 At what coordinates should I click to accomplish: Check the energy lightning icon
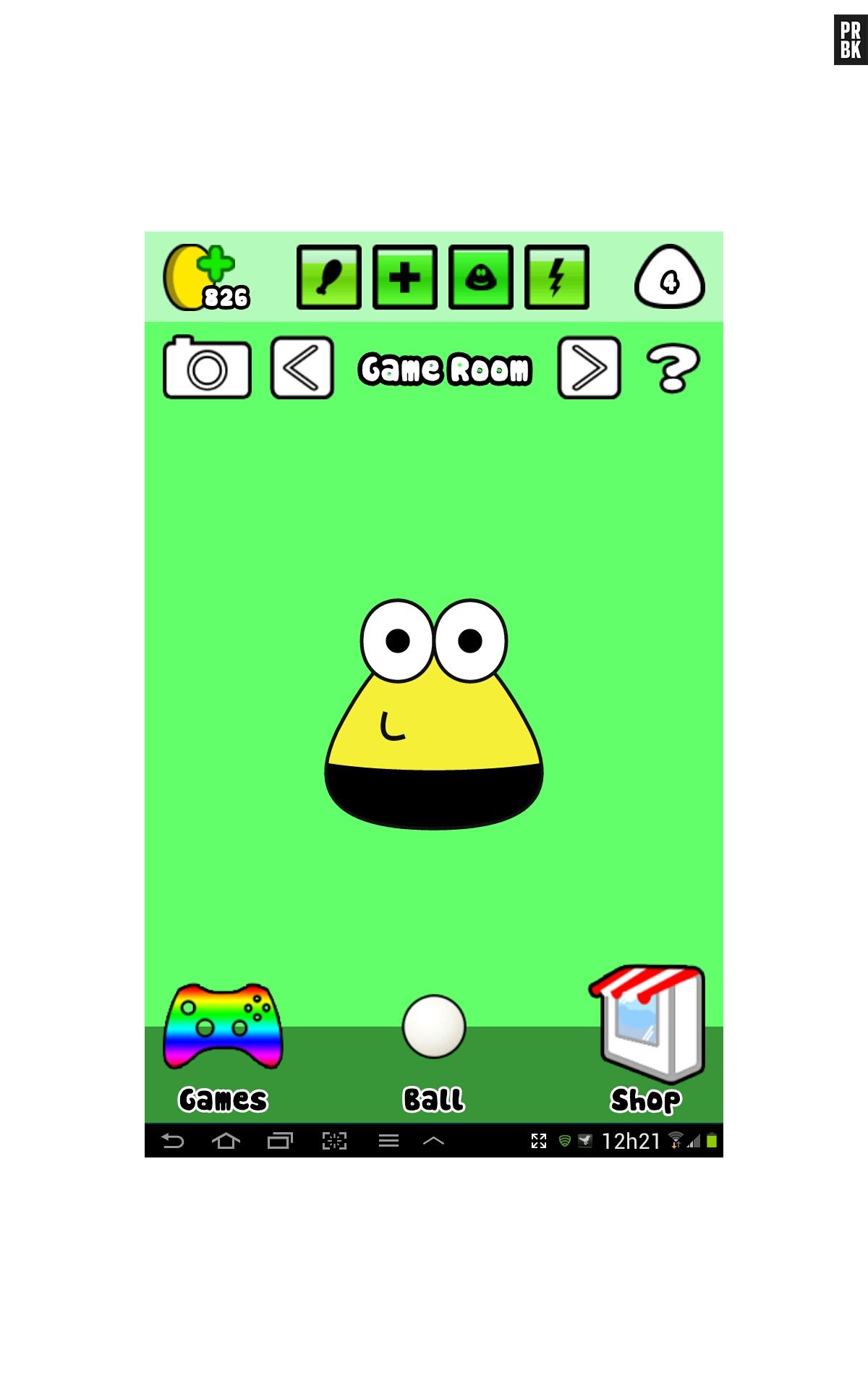click(x=557, y=277)
